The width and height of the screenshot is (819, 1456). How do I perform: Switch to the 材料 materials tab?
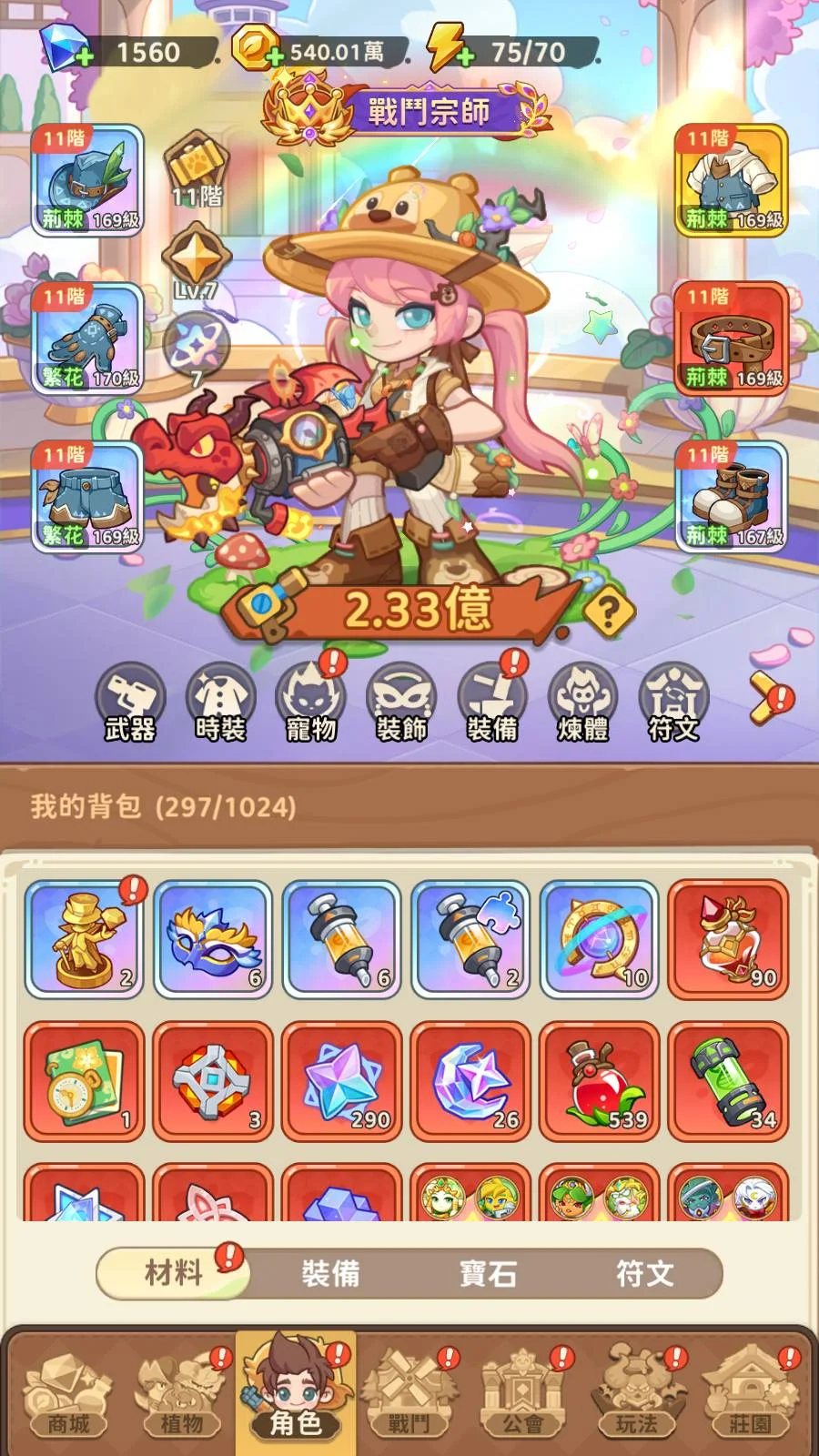click(174, 1273)
